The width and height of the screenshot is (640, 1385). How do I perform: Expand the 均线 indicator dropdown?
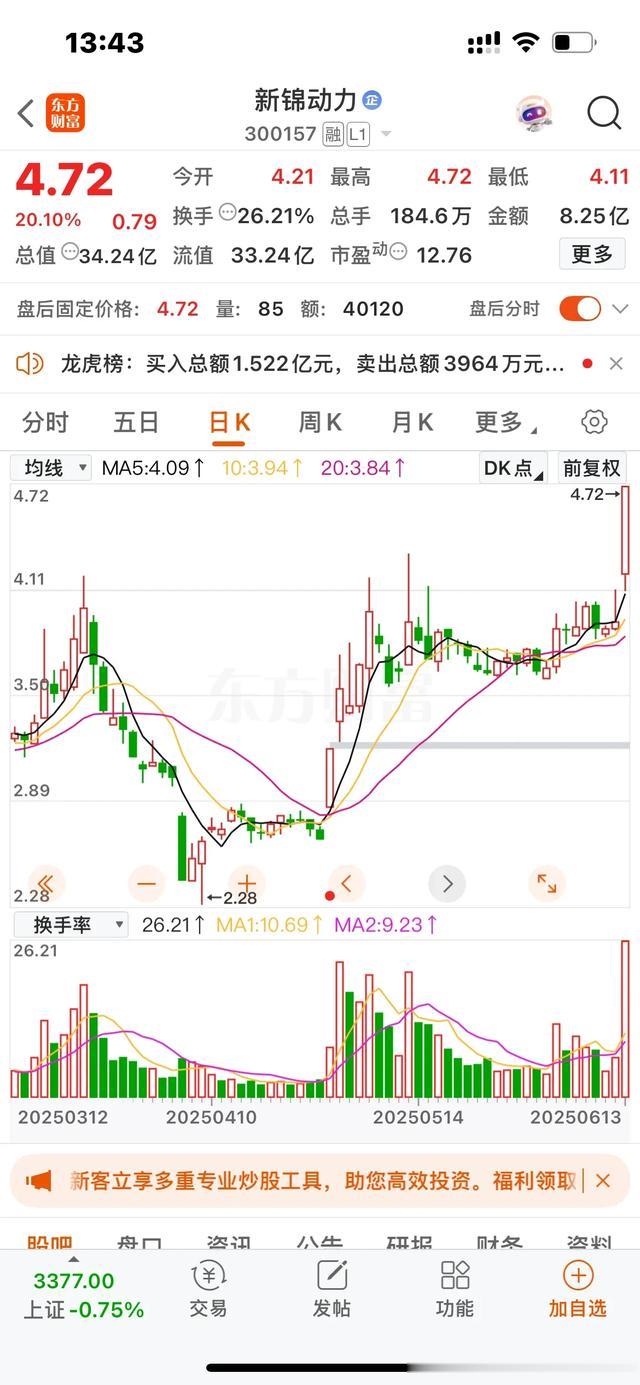[x=51, y=467]
